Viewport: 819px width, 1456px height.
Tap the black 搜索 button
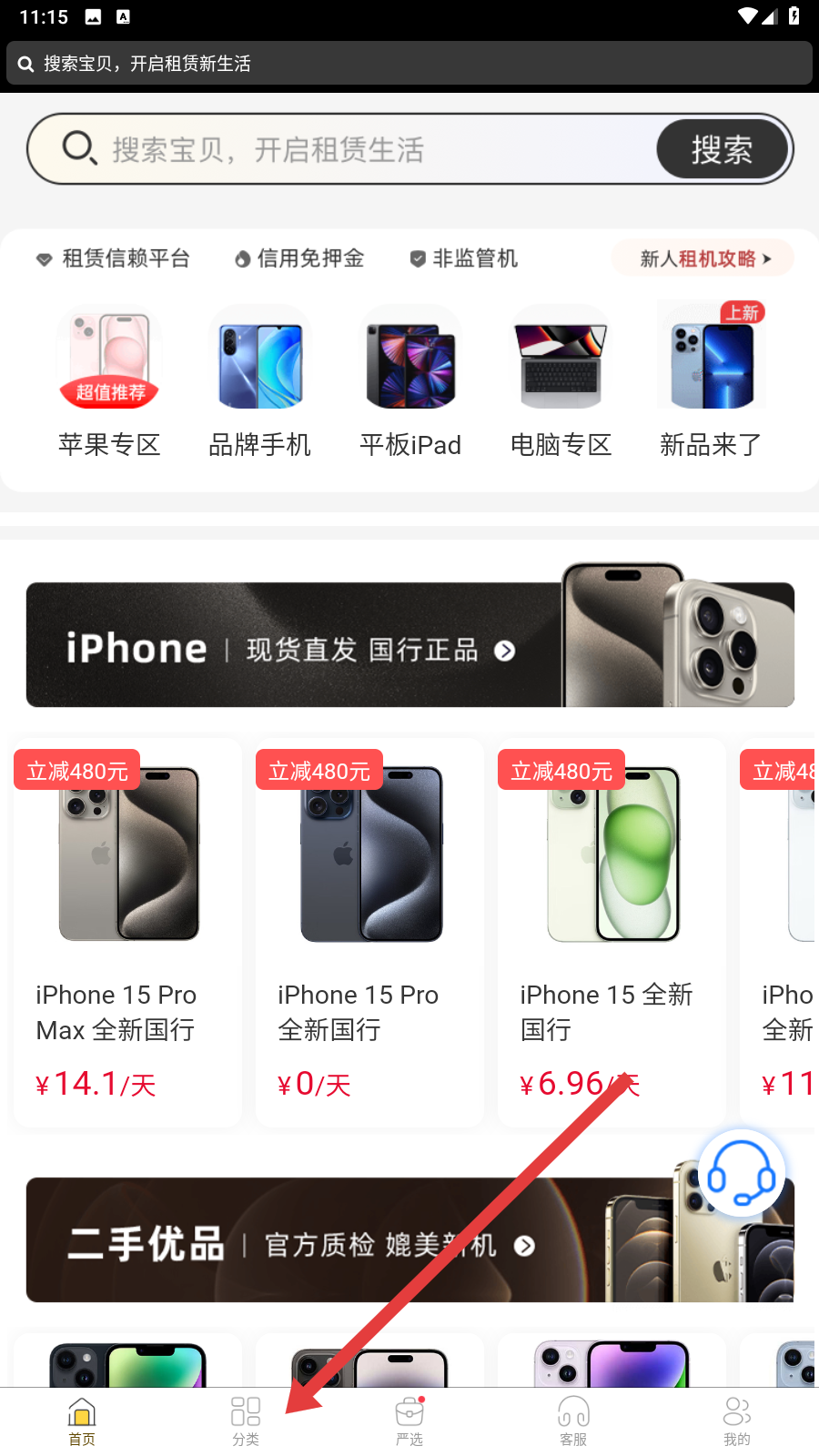[x=722, y=149]
